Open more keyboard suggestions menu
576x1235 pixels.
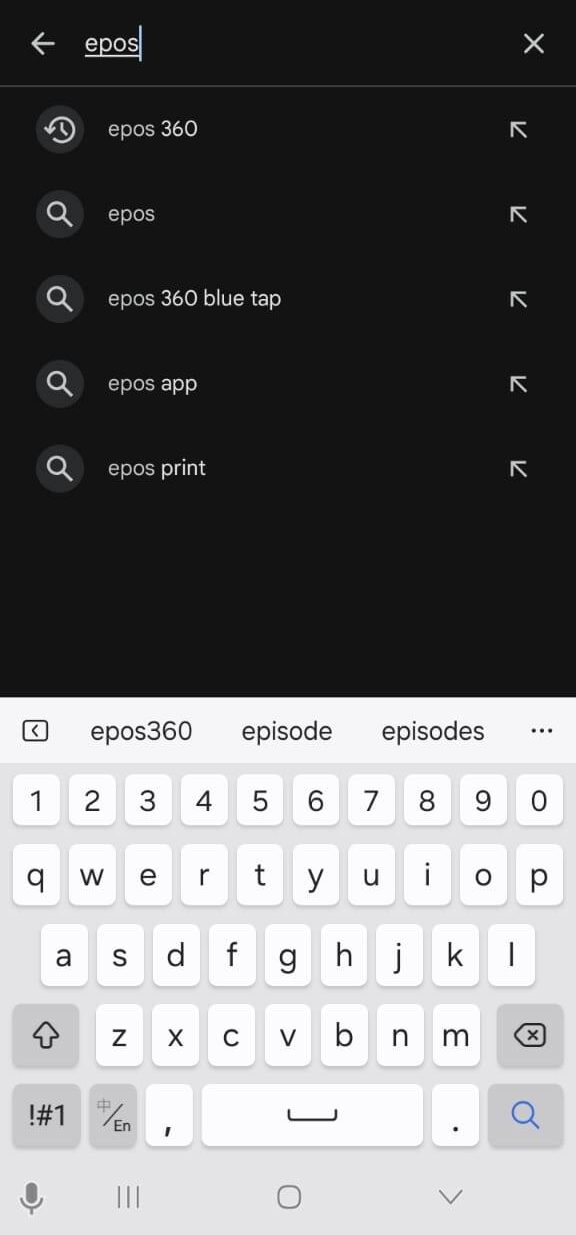541,731
